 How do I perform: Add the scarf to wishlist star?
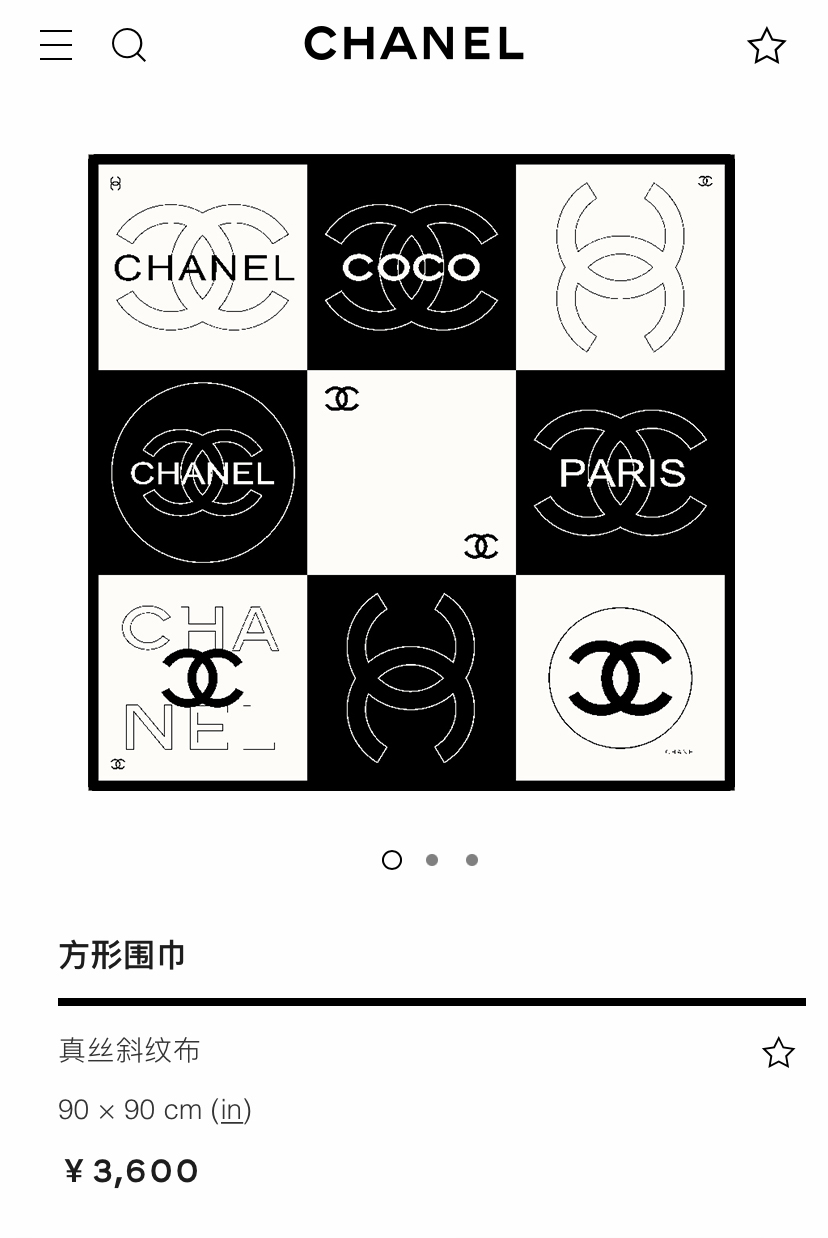click(x=778, y=1053)
